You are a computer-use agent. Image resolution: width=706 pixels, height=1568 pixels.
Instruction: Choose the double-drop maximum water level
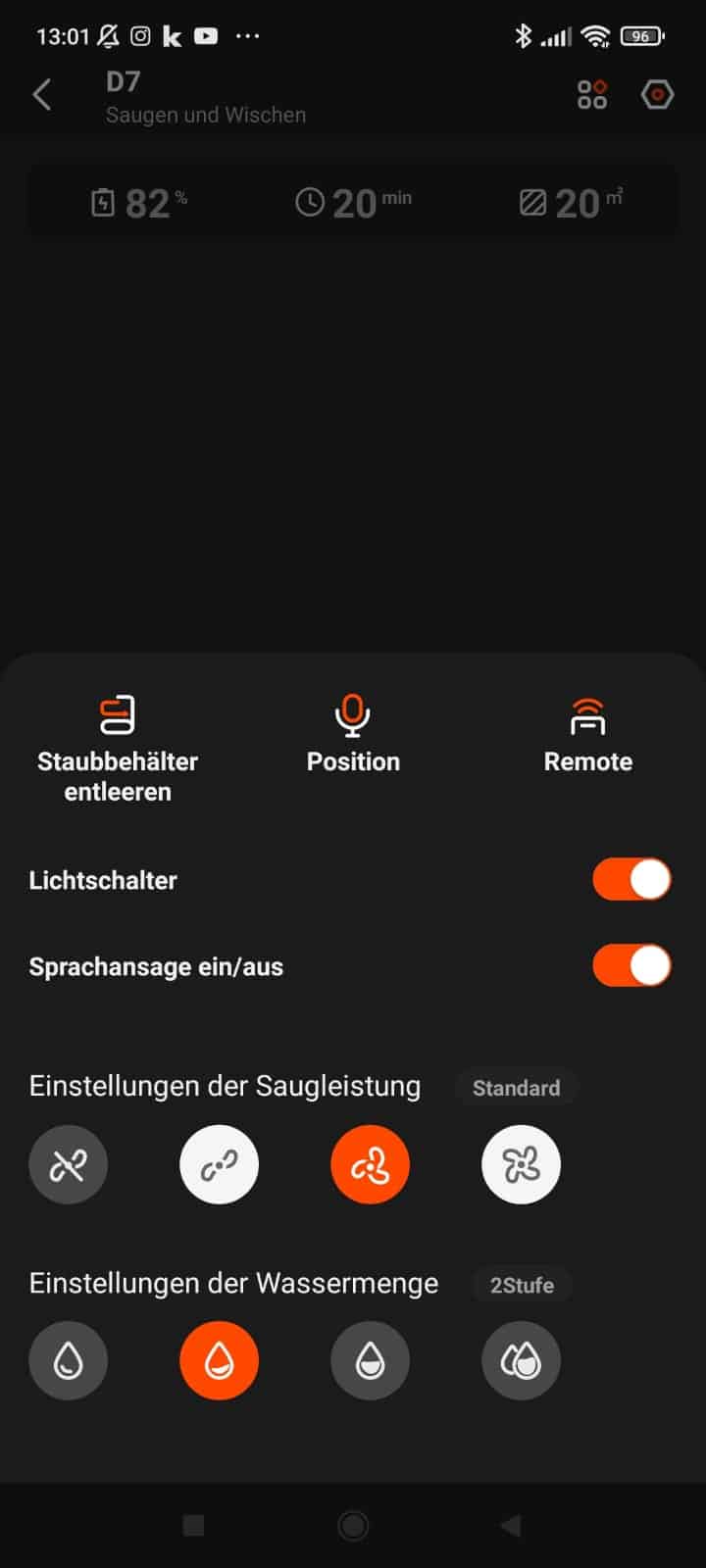click(521, 1360)
